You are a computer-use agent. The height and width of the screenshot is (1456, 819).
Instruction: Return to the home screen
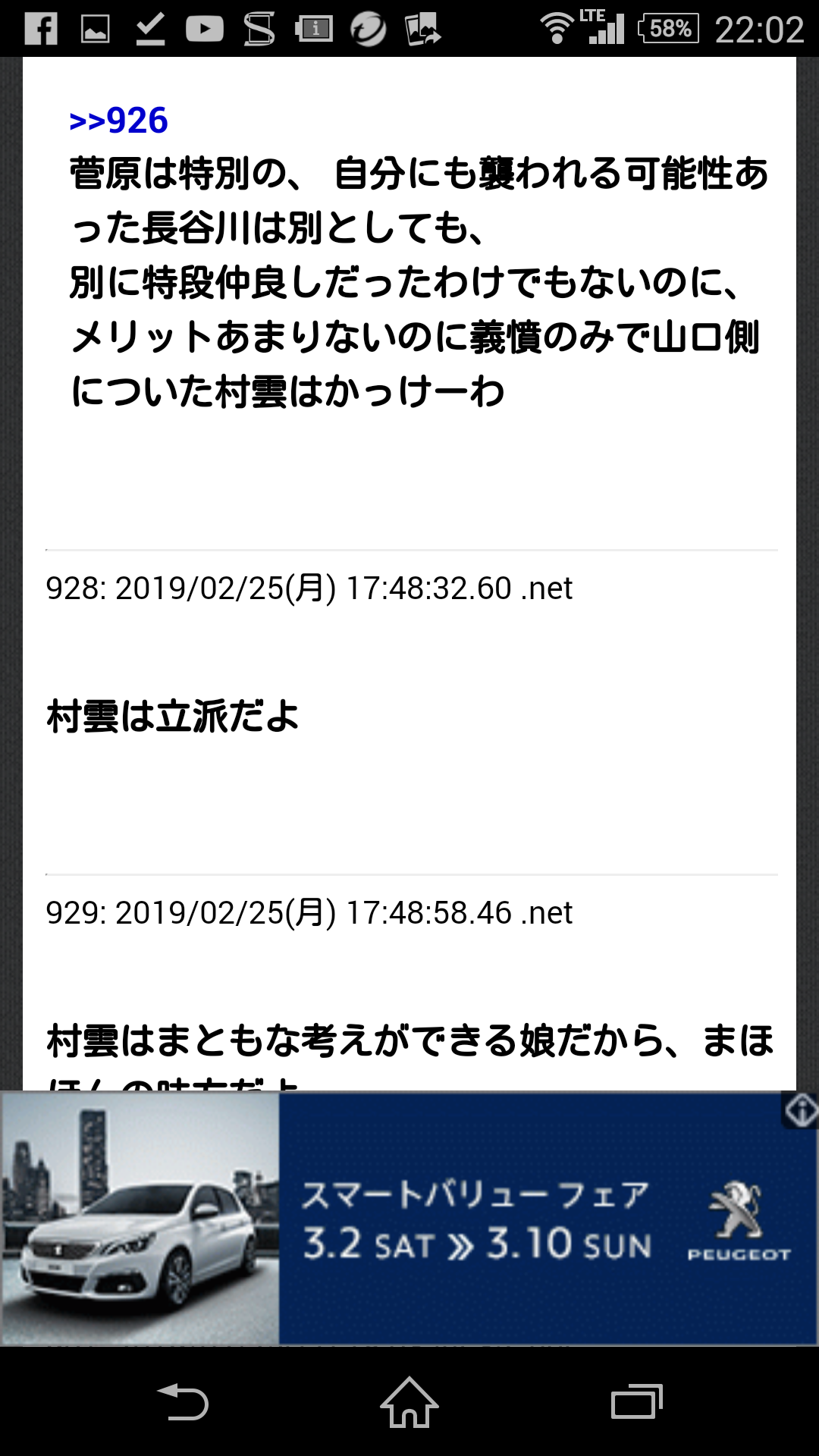tap(409, 1401)
